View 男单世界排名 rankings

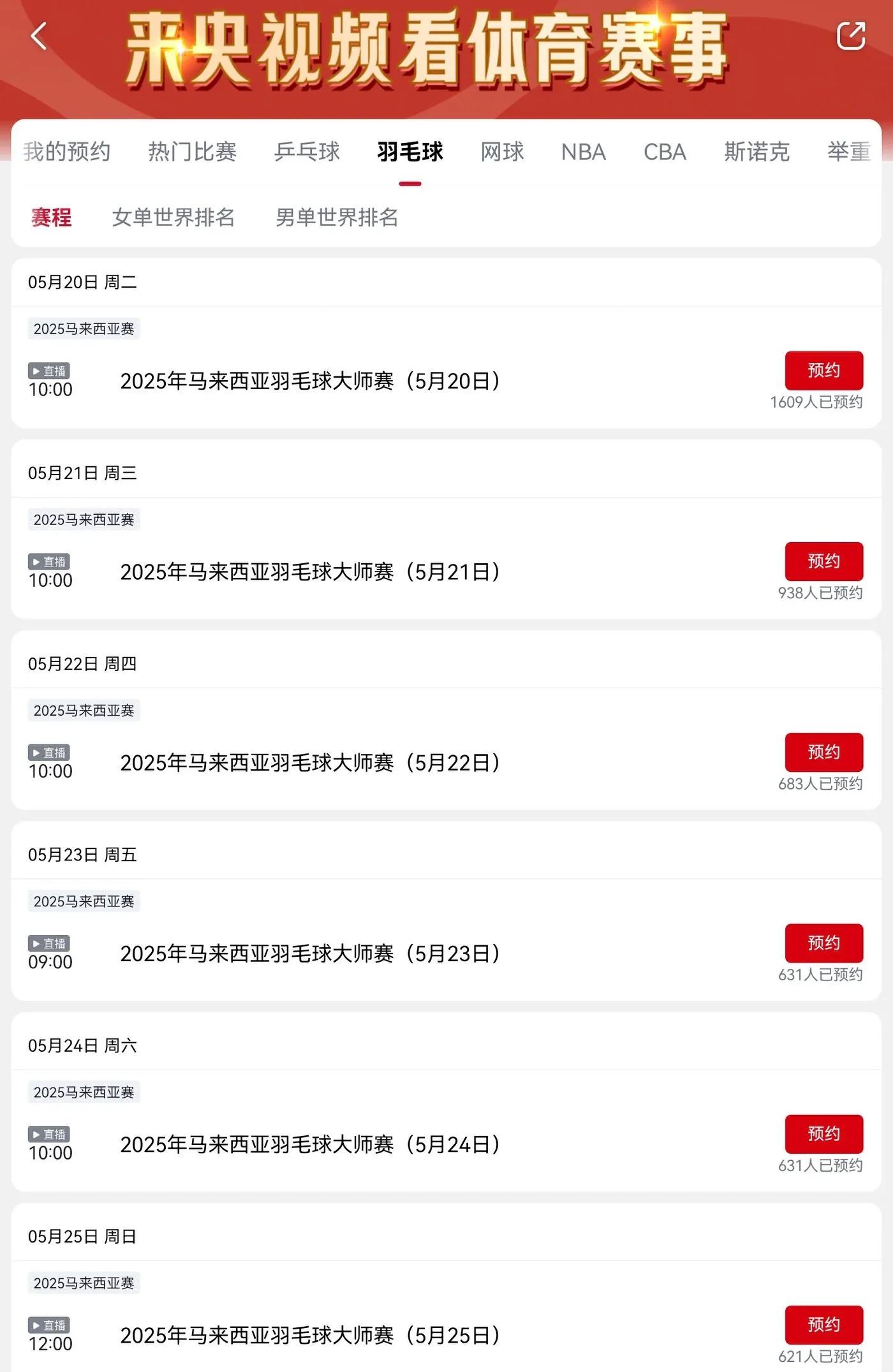click(336, 218)
